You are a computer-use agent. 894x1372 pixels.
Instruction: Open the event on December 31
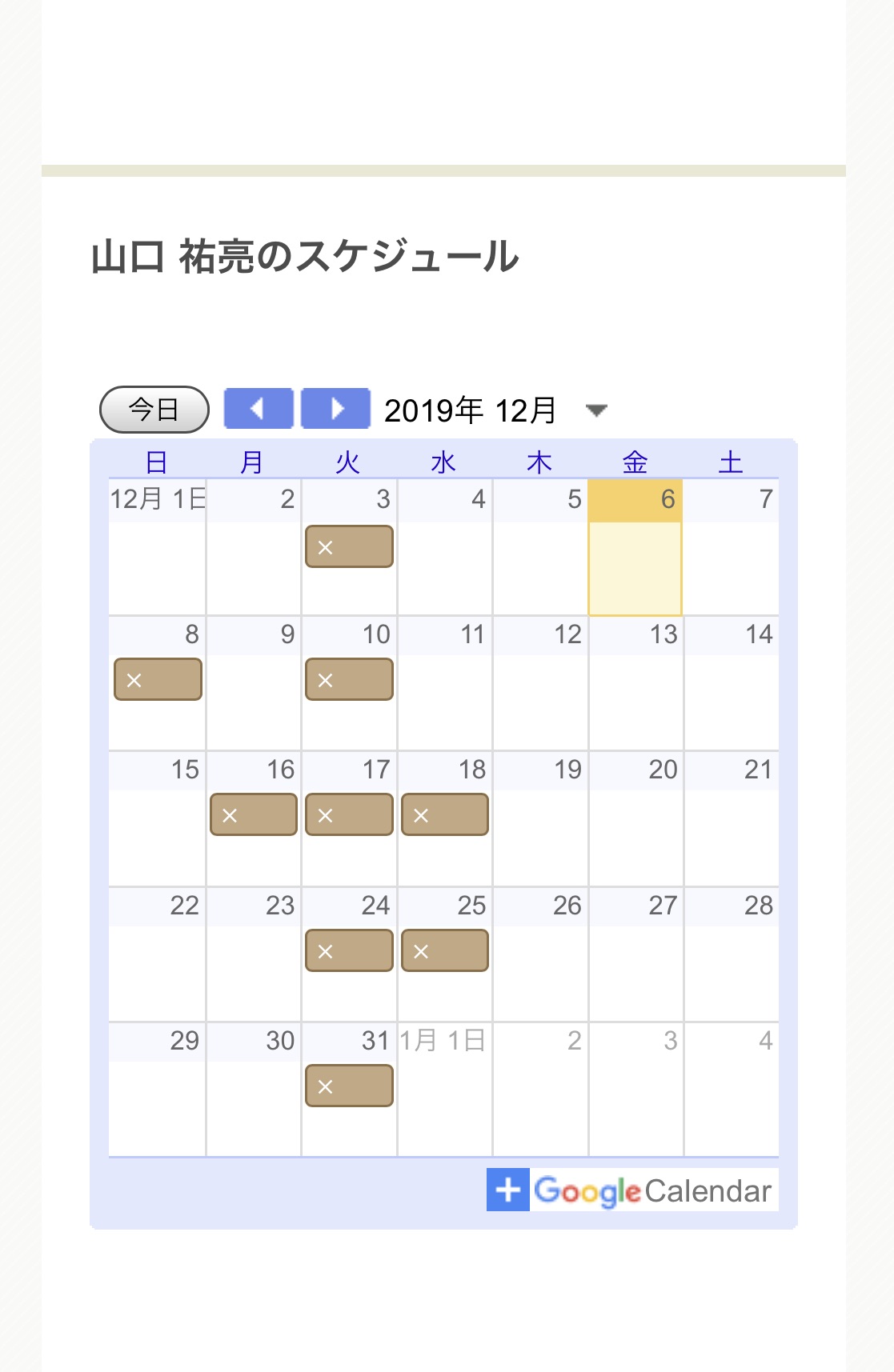(x=349, y=1086)
